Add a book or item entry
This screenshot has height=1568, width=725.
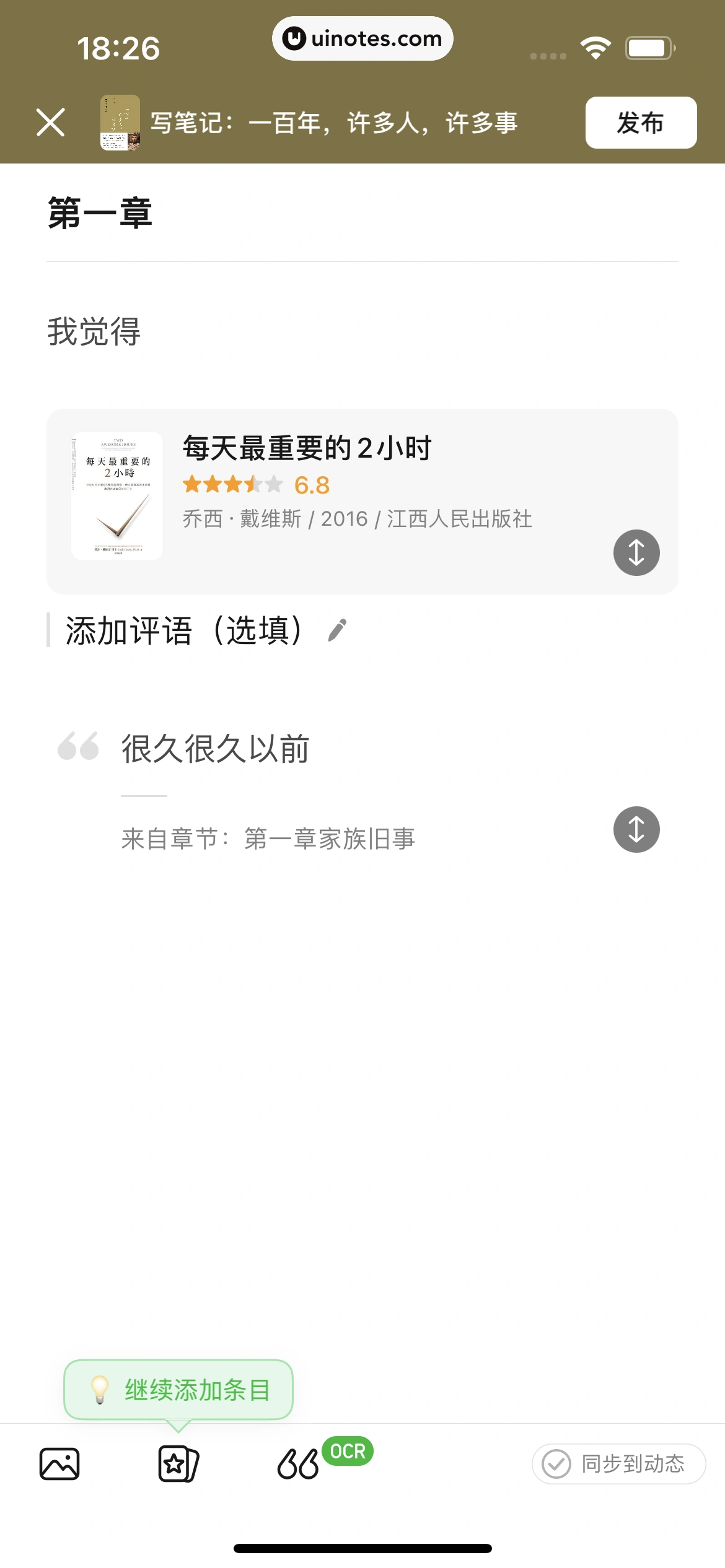click(x=178, y=1464)
